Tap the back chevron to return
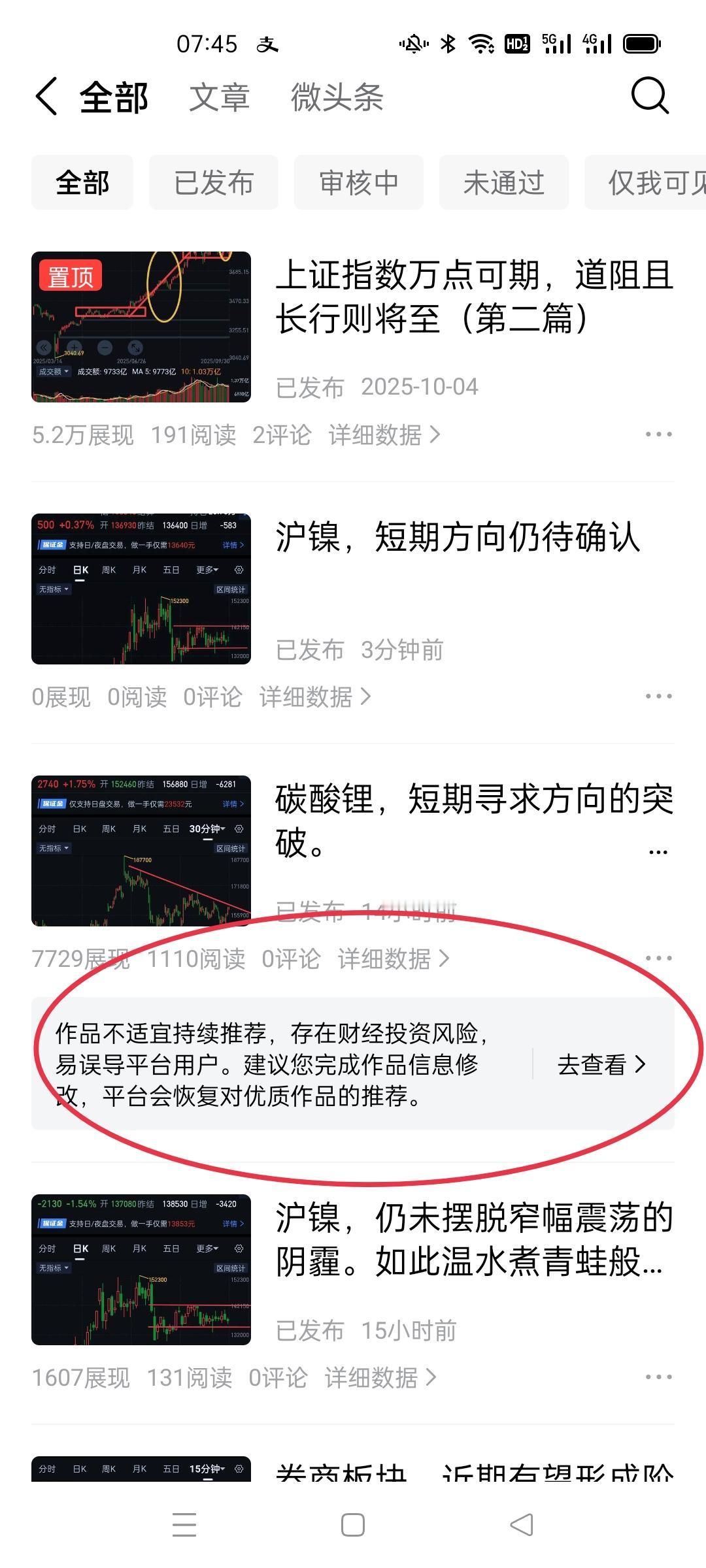This screenshot has width=706, height=1568. 44,97
